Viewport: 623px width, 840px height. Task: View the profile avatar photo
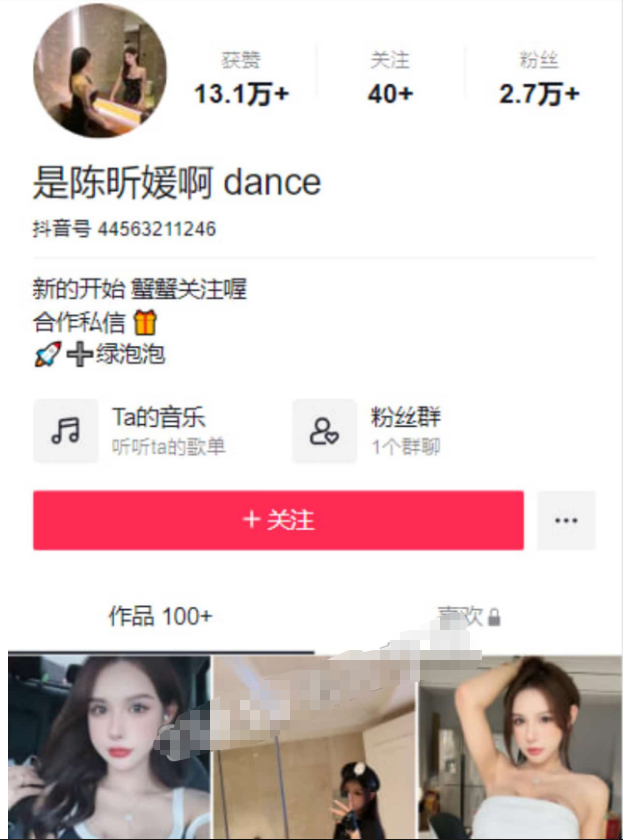[100, 70]
